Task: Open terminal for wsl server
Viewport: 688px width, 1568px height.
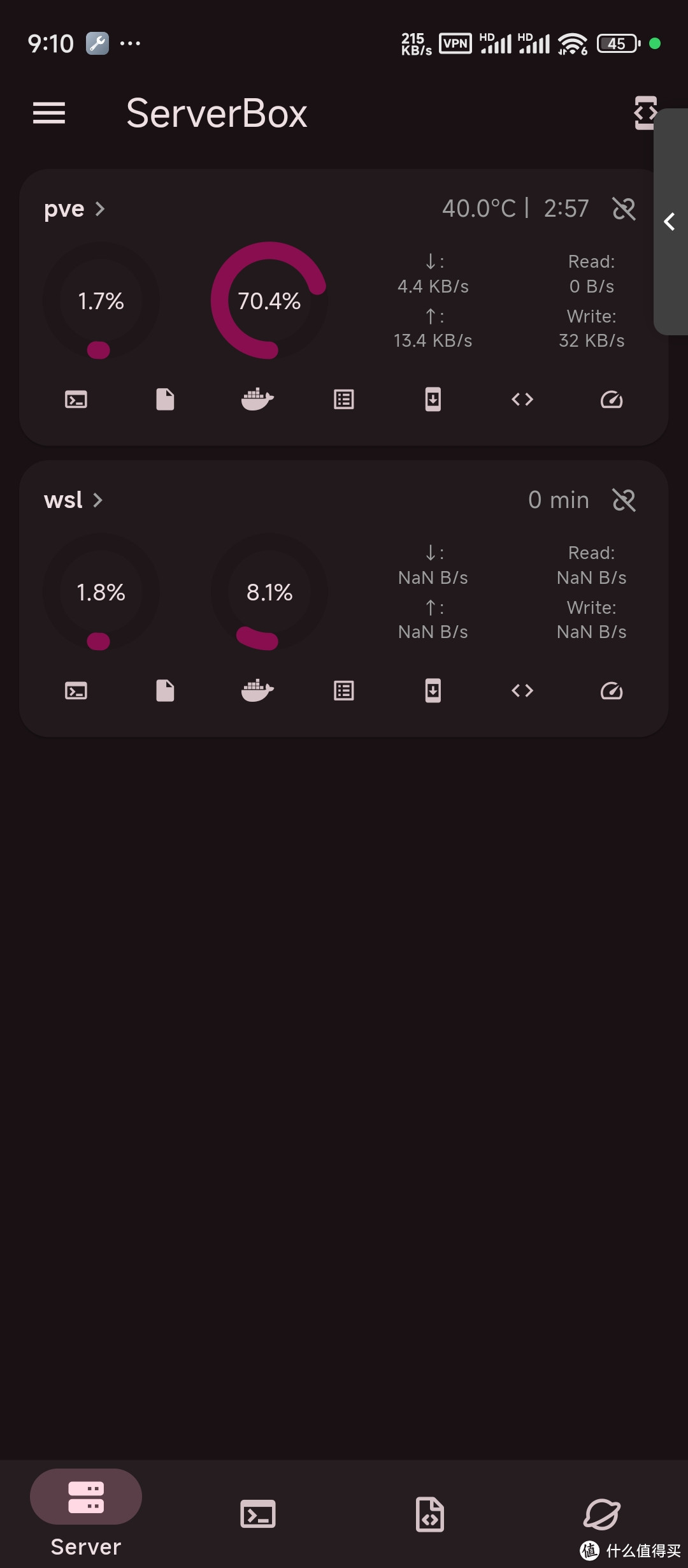Action: point(76,691)
